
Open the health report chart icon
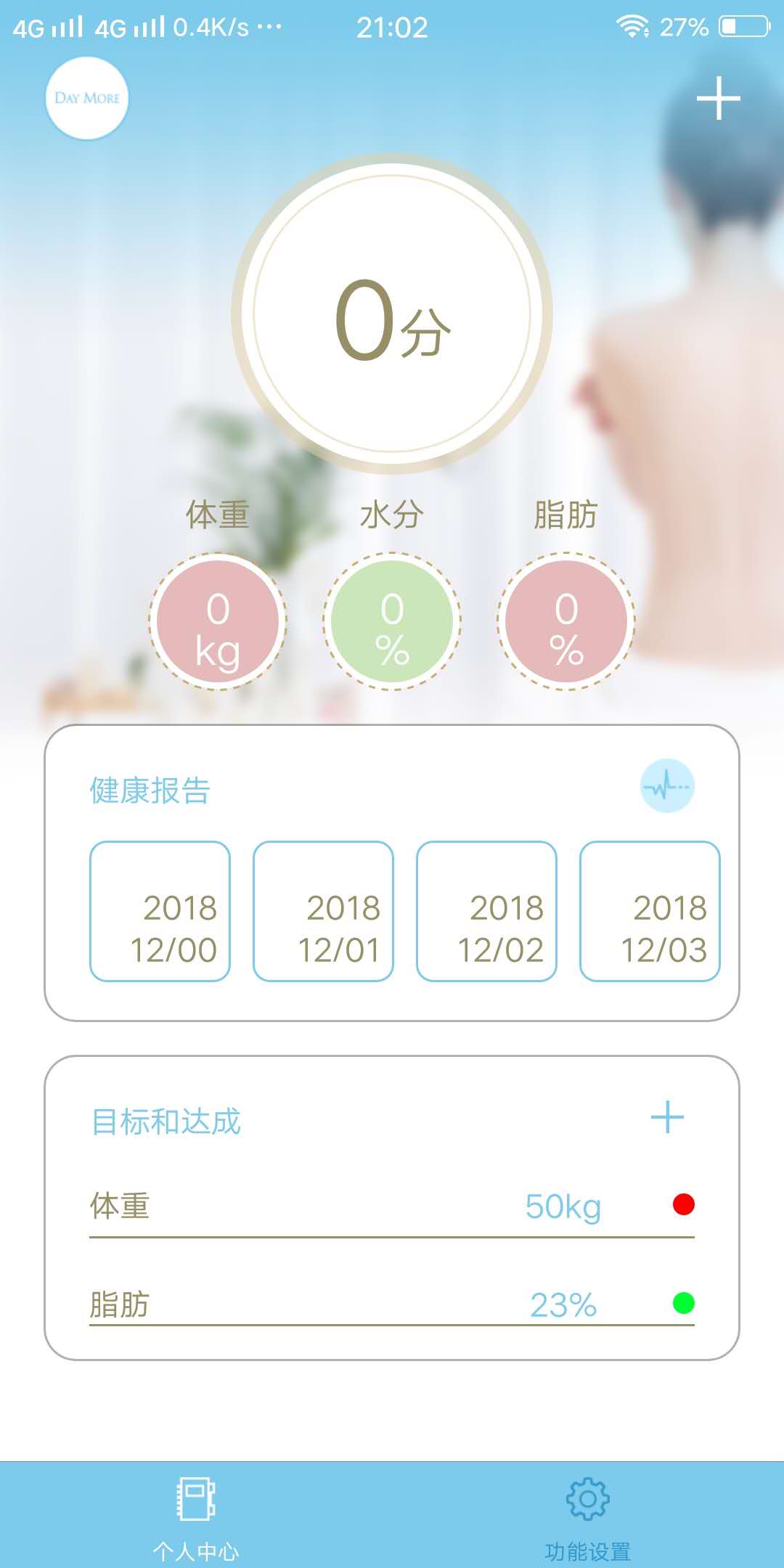click(x=667, y=786)
